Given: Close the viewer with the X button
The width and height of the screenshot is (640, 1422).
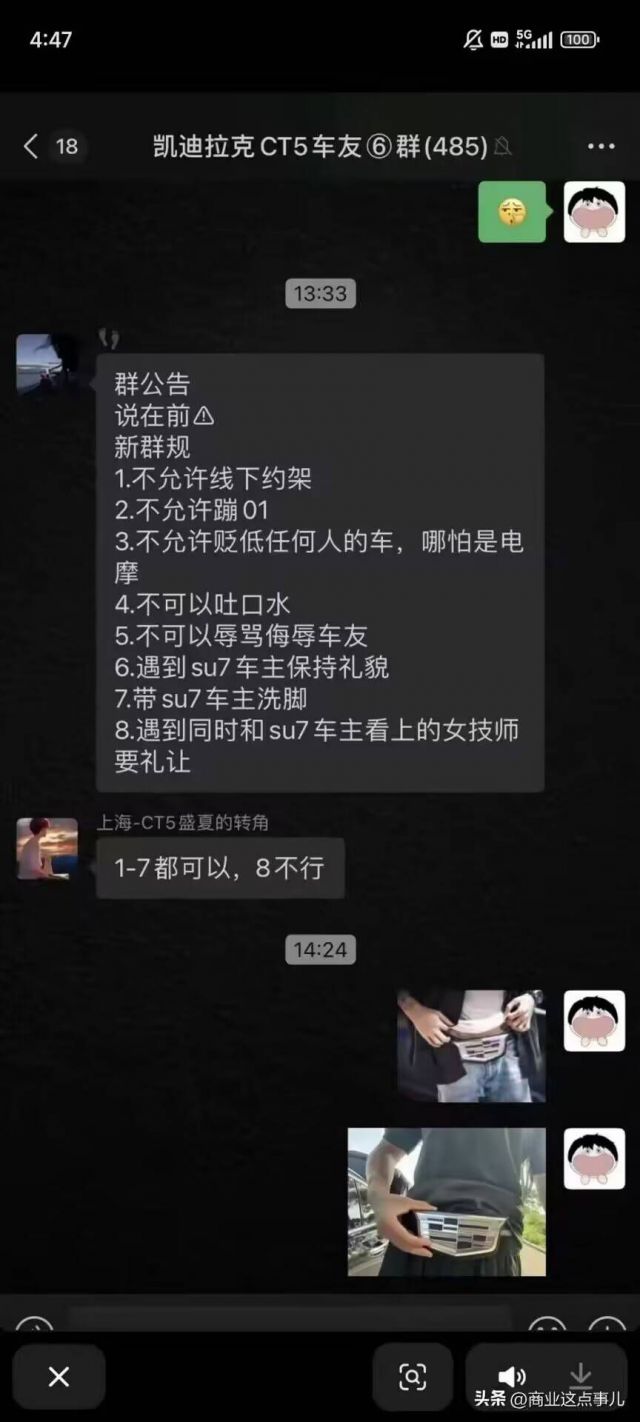Looking at the screenshot, I should tap(59, 1377).
